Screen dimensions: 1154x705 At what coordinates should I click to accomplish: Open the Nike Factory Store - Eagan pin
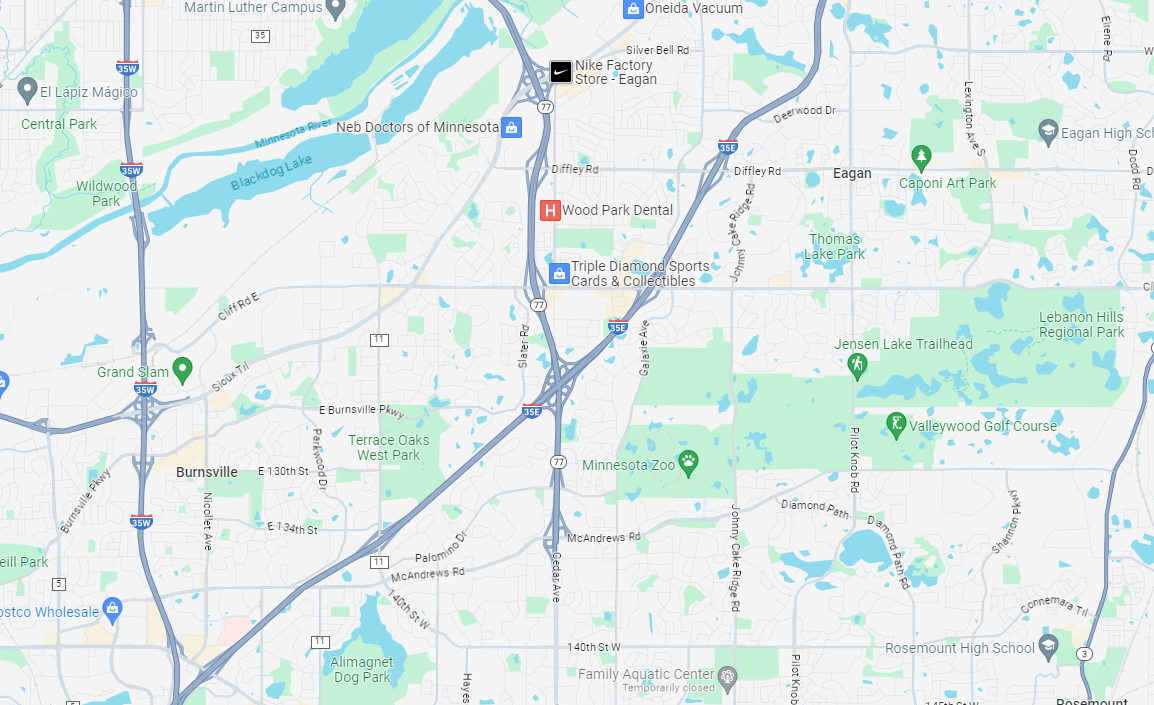click(561, 72)
